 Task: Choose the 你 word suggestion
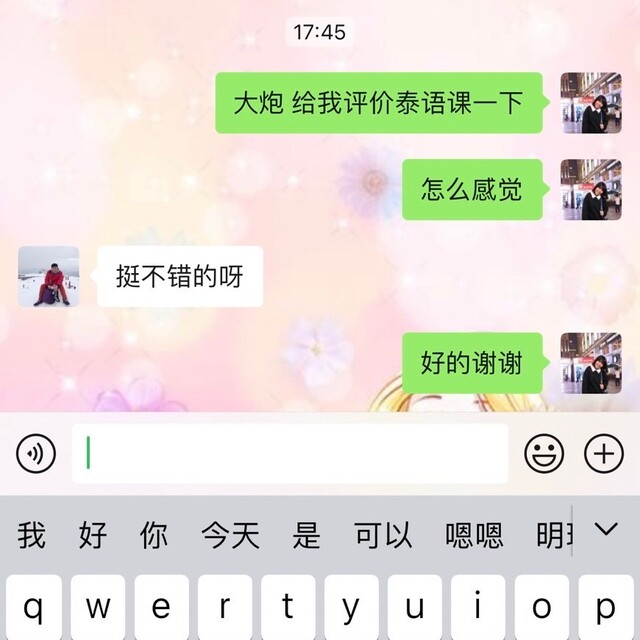154,535
